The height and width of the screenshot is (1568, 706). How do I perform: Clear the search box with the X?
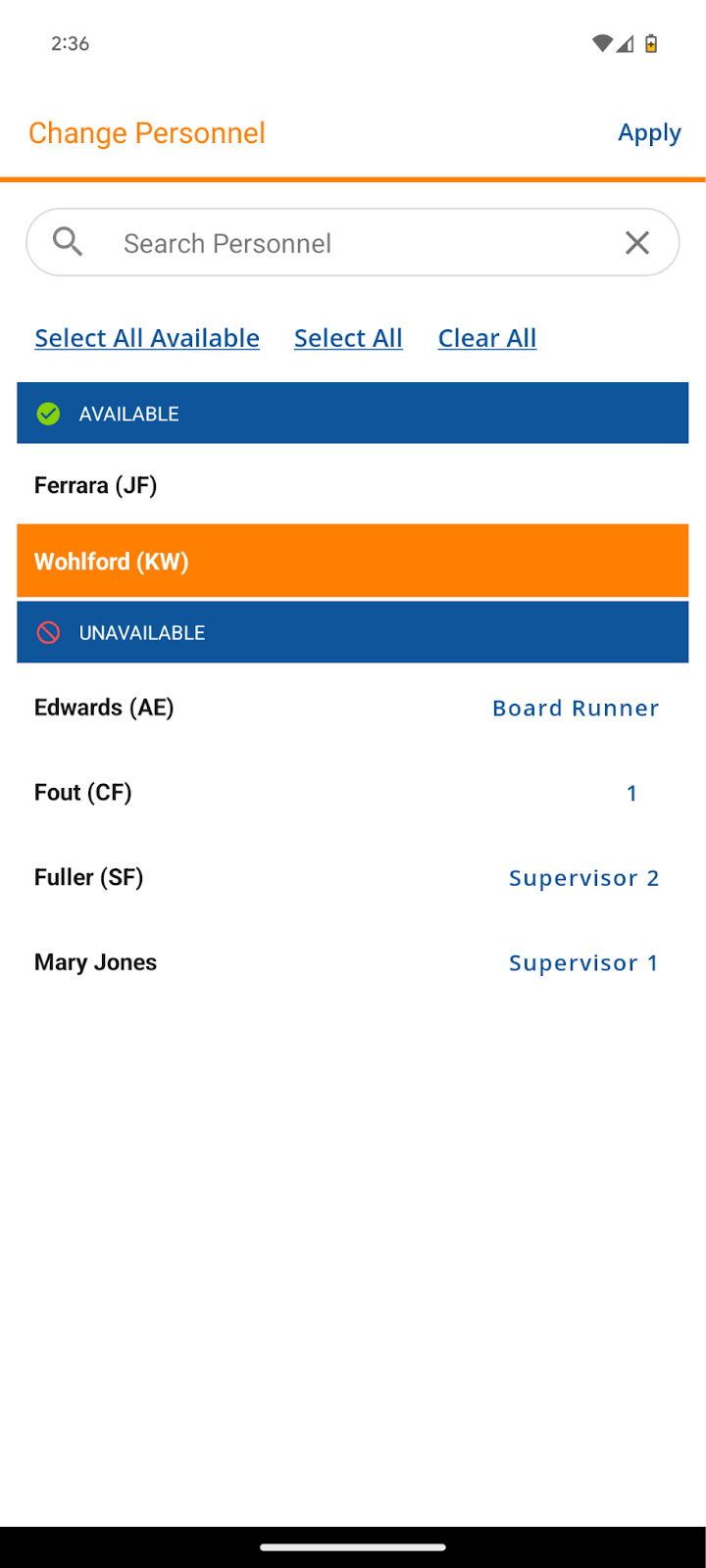637,243
